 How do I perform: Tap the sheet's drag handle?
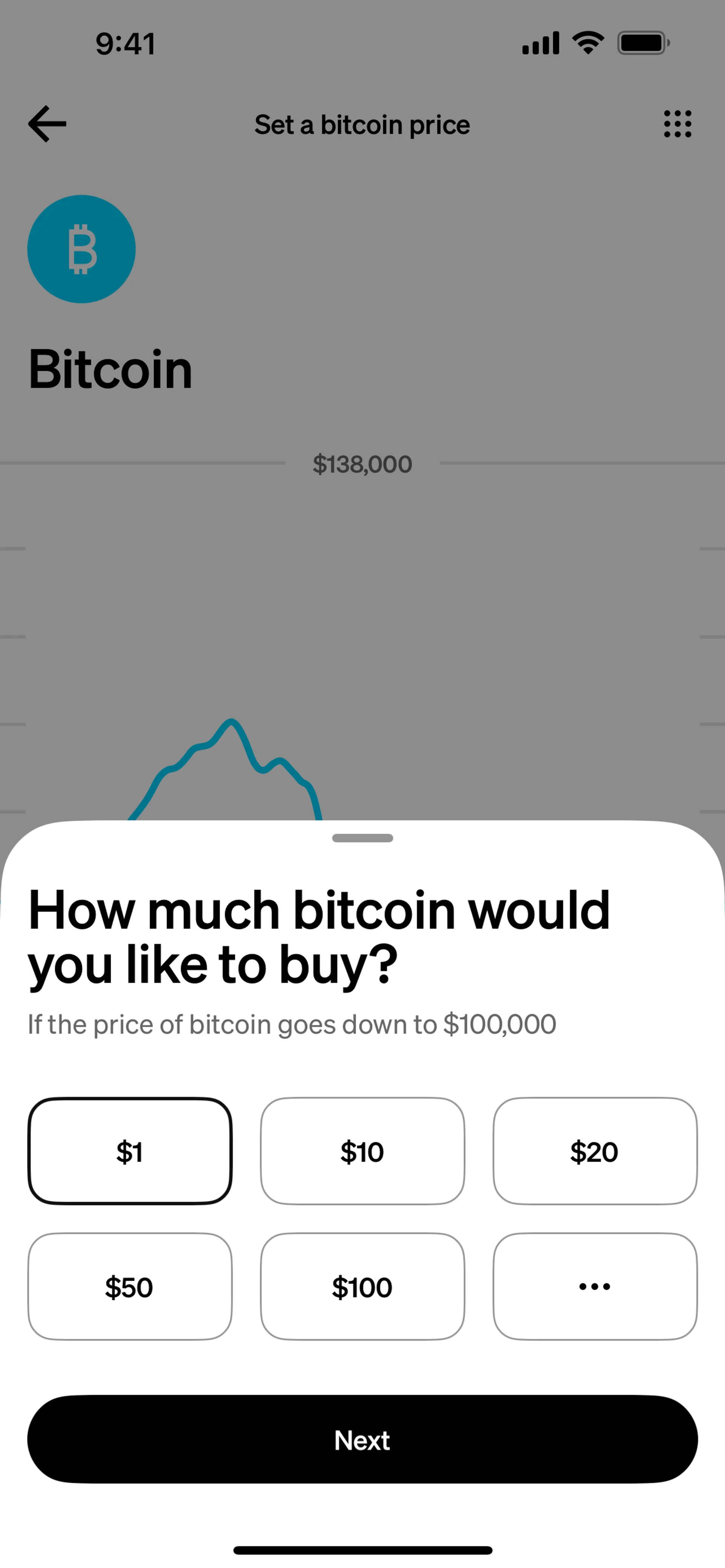tap(362, 838)
